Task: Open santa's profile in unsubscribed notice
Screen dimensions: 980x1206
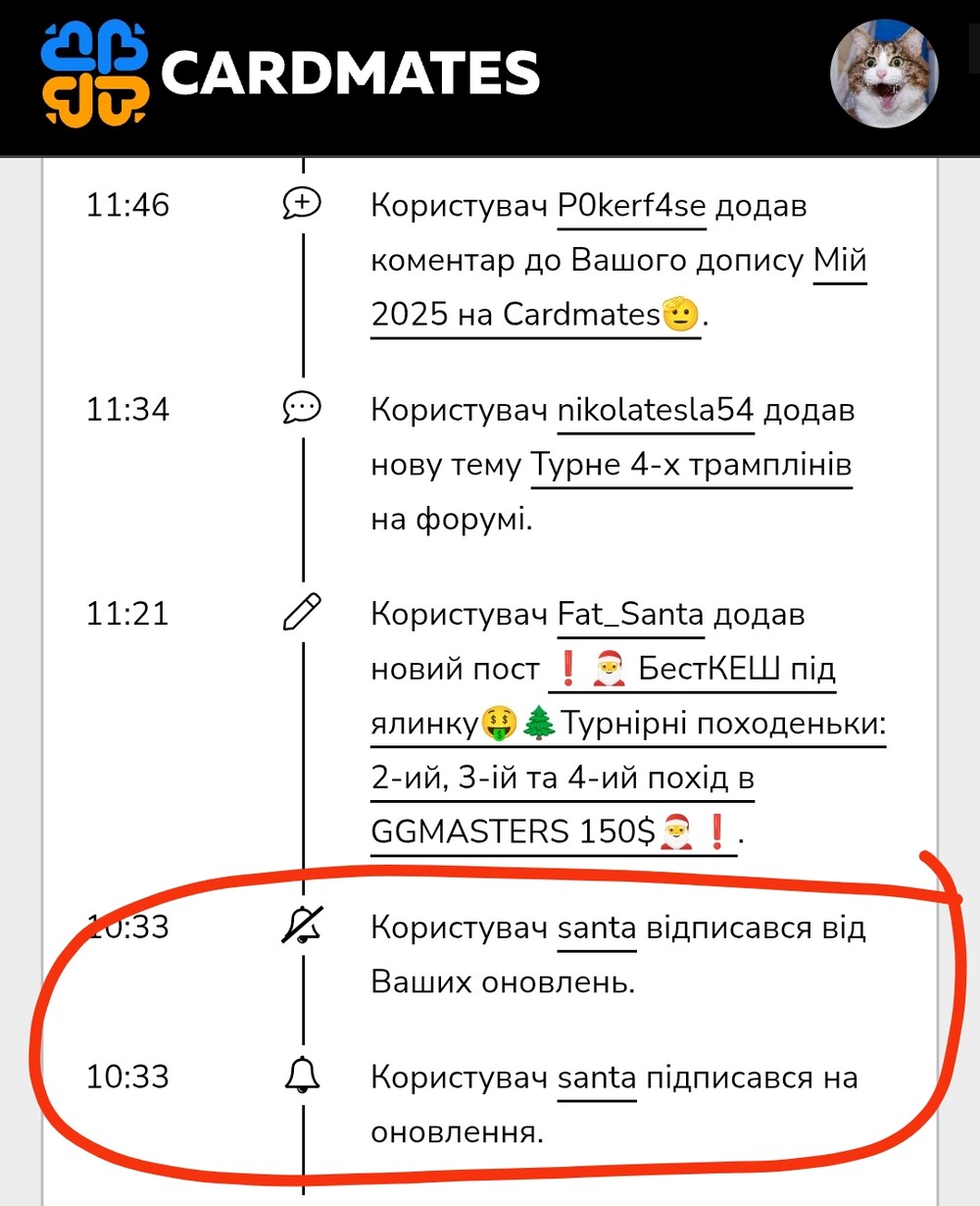Action: coord(597,928)
